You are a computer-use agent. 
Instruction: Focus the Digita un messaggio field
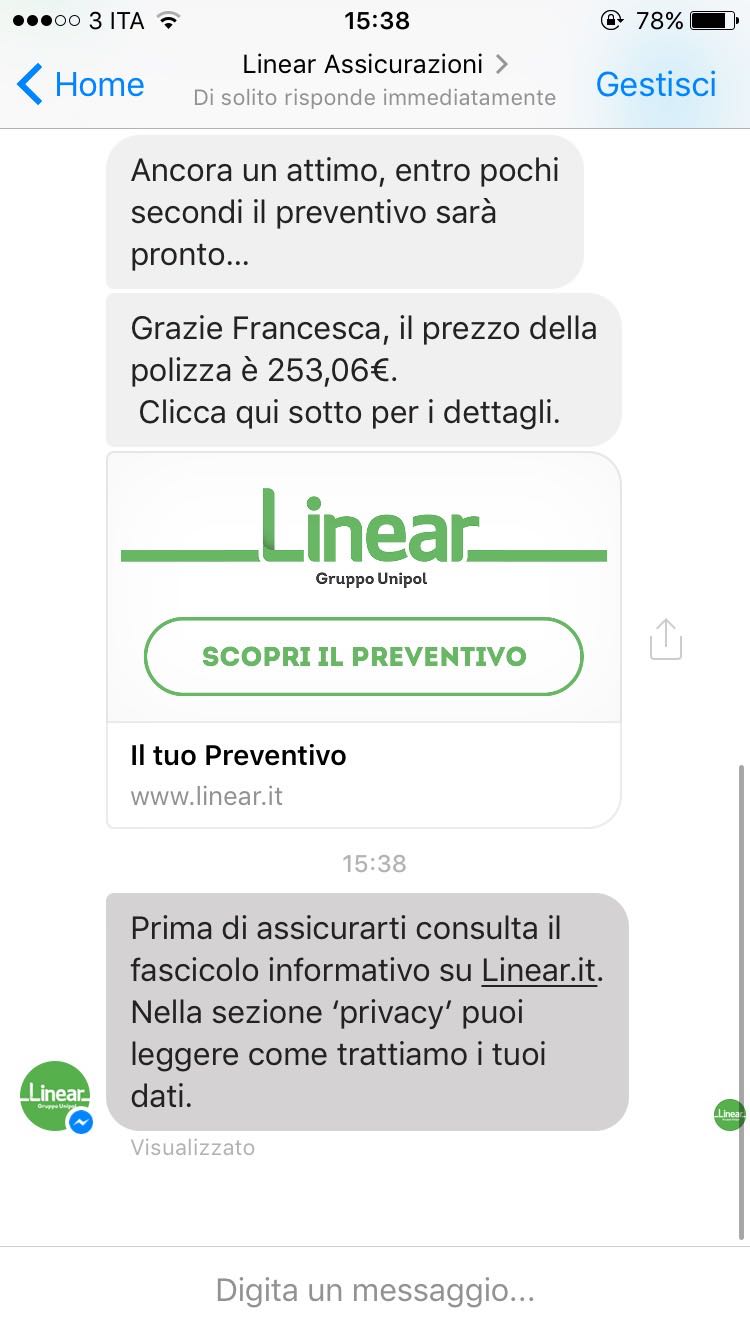coord(375,1291)
